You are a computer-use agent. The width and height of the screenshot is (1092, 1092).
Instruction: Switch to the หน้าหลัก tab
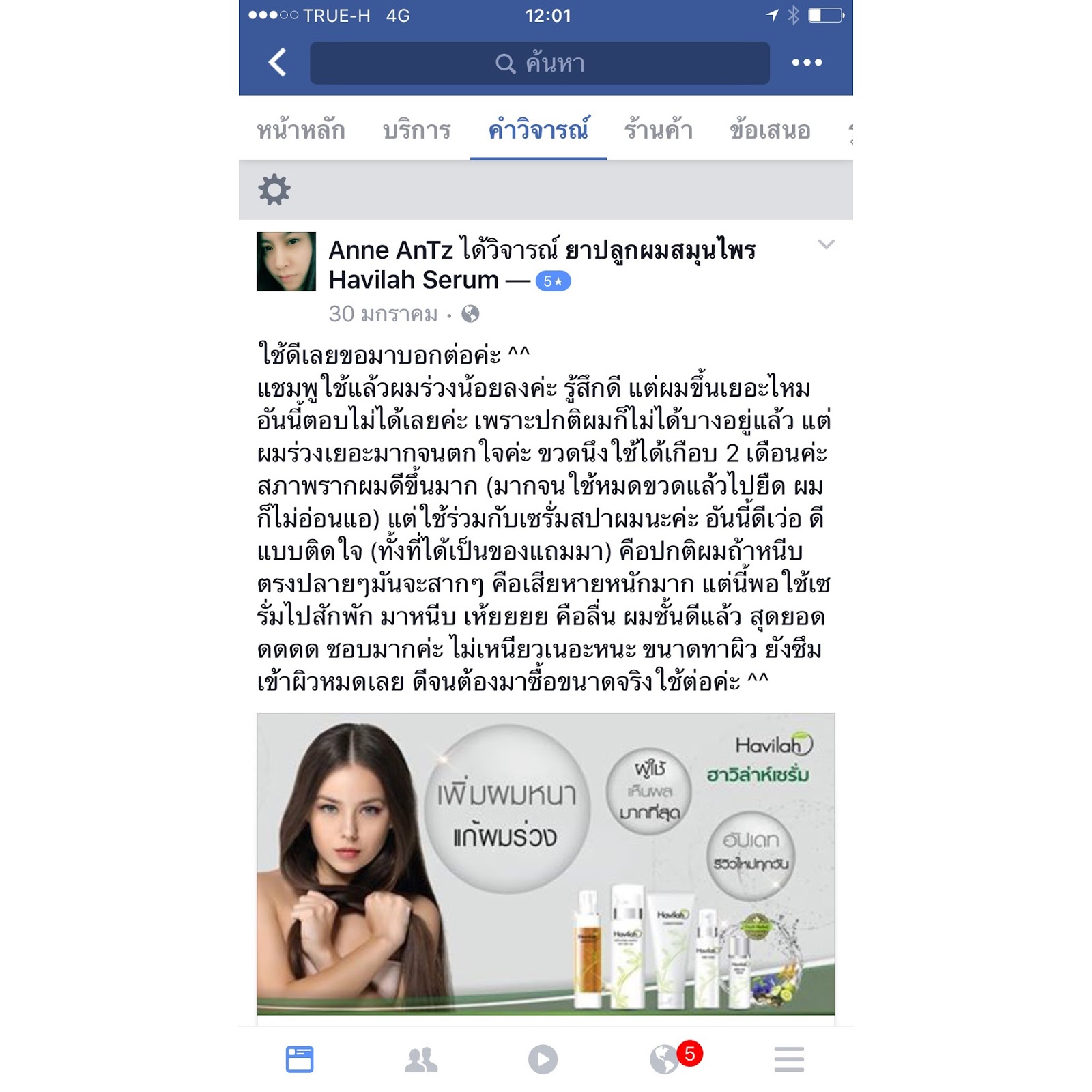pyautogui.click(x=301, y=130)
